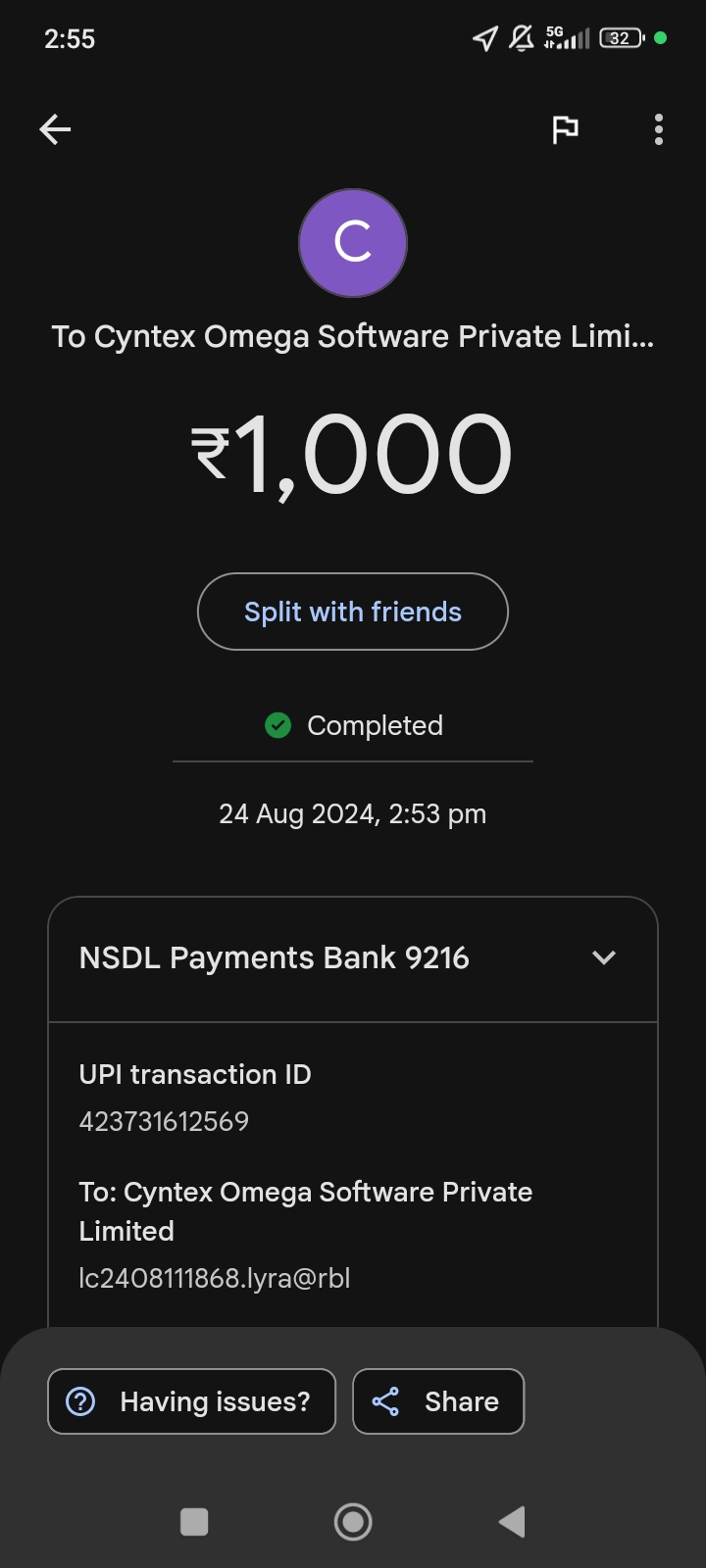Go back using the top-left arrow
706x1568 pixels.
click(55, 129)
